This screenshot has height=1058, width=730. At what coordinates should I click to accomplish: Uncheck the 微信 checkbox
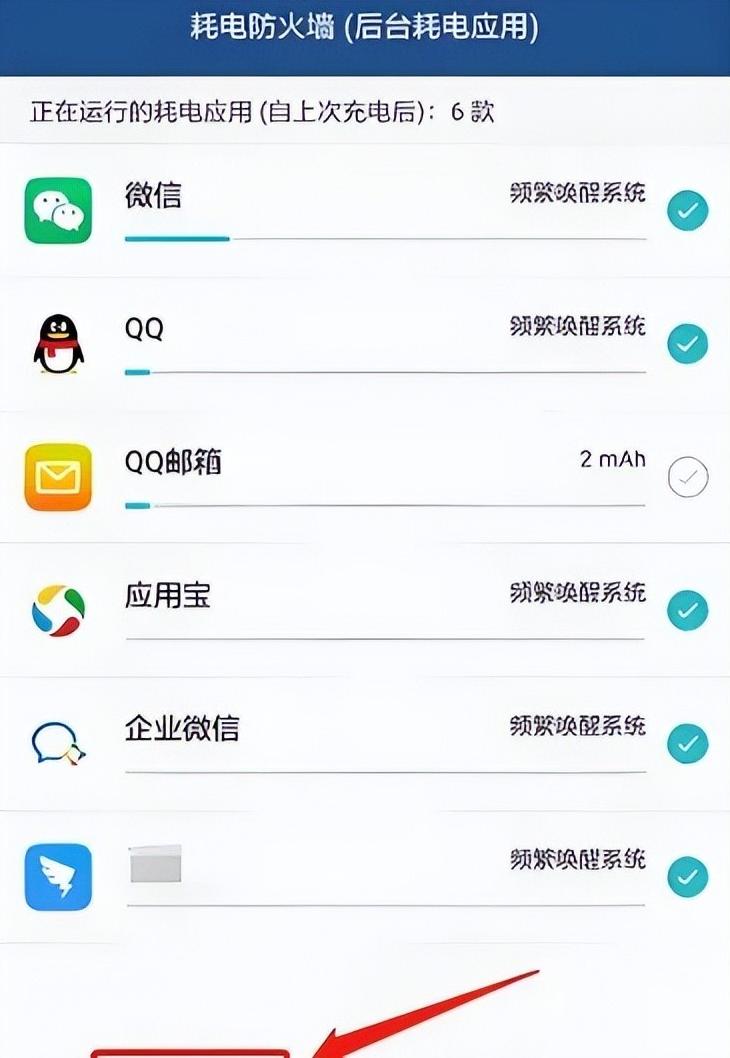pyautogui.click(x=687, y=211)
